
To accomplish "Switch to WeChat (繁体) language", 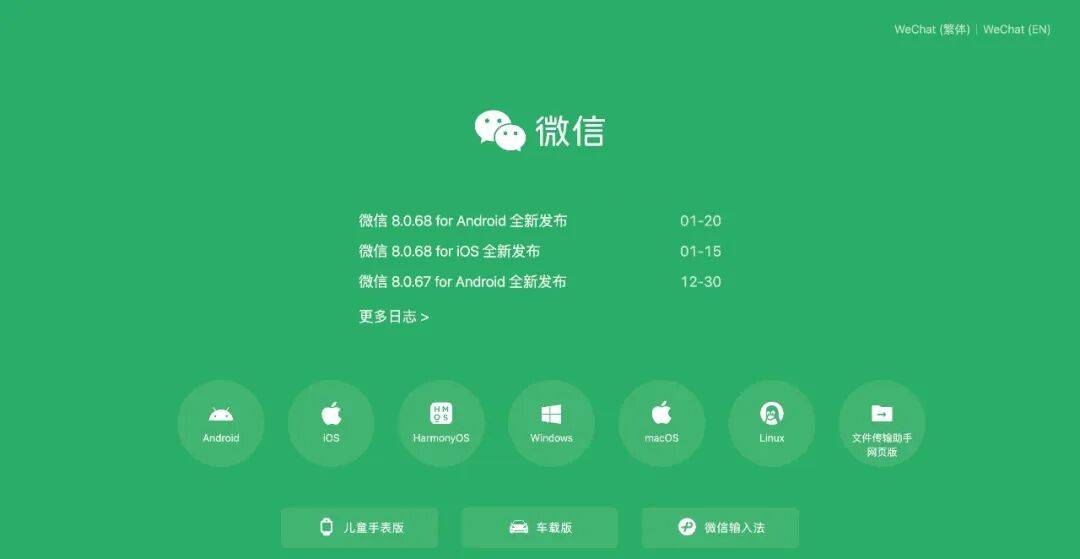I will 932,30.
